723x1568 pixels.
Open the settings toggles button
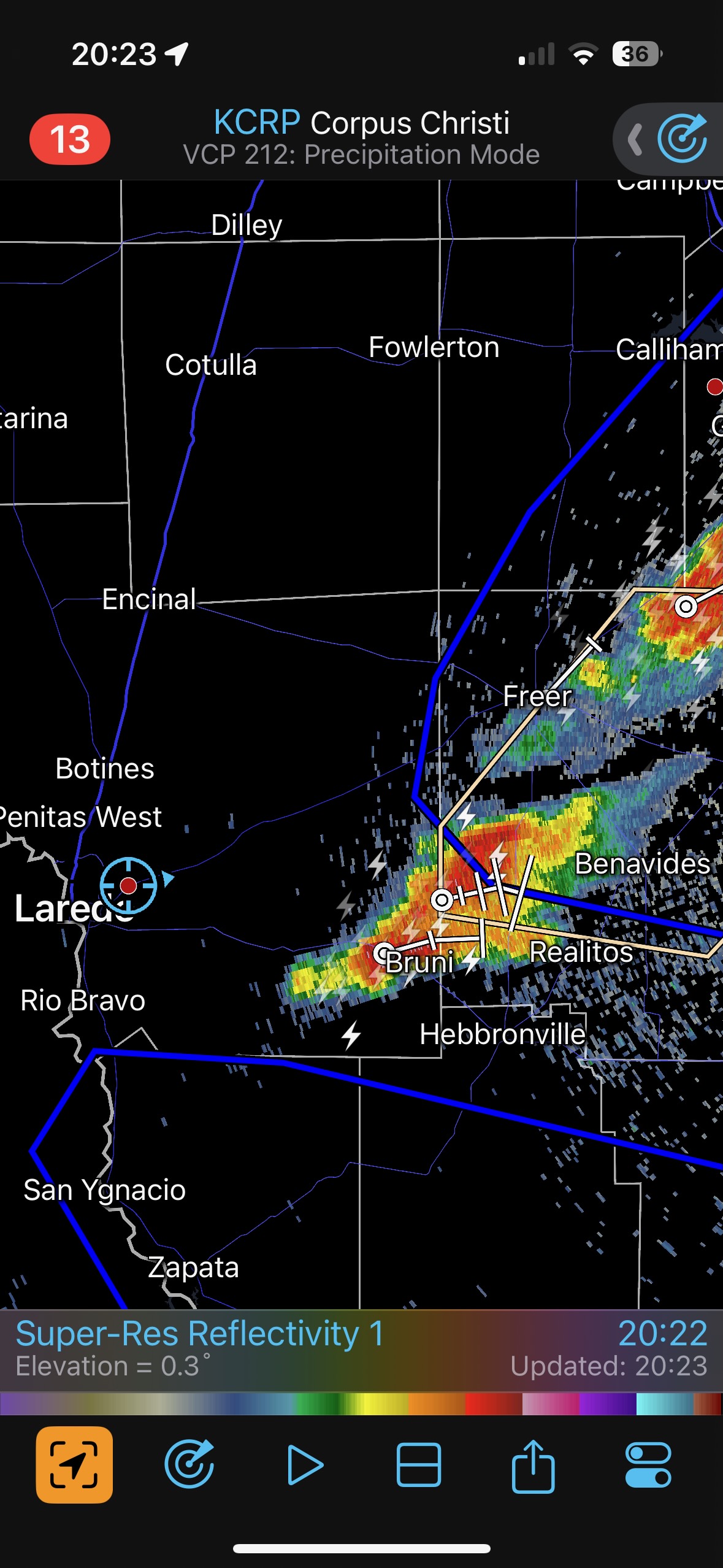pos(648,1465)
